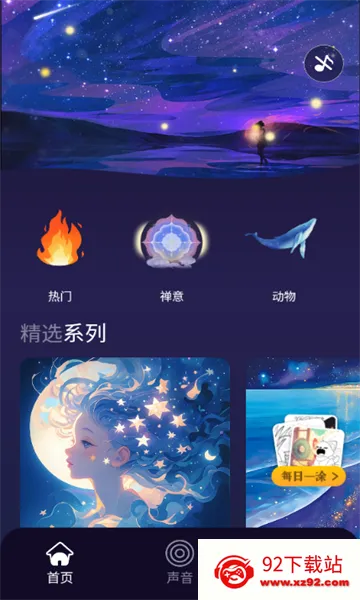Open the moon girl featured series card

coord(125,443)
